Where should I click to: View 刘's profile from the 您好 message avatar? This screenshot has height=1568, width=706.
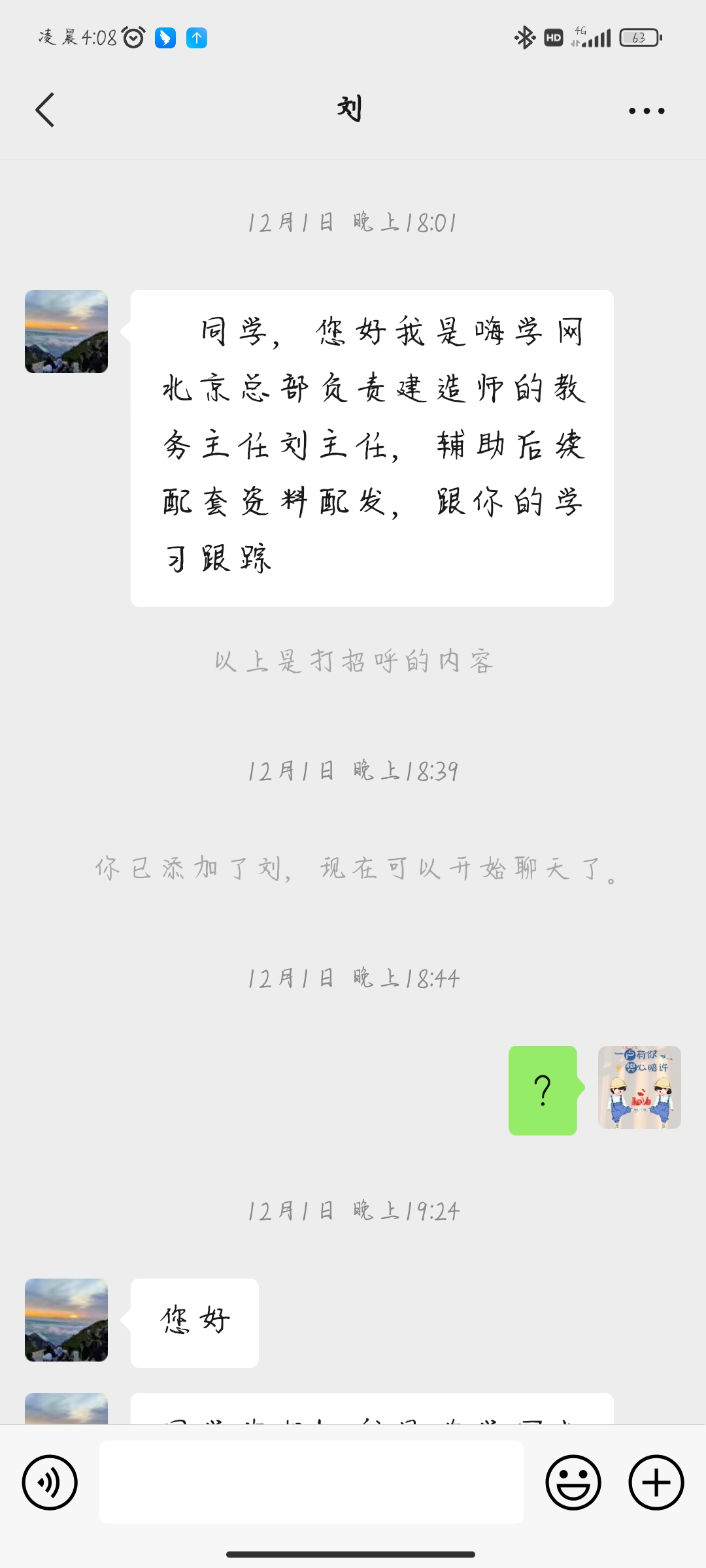[x=66, y=1320]
